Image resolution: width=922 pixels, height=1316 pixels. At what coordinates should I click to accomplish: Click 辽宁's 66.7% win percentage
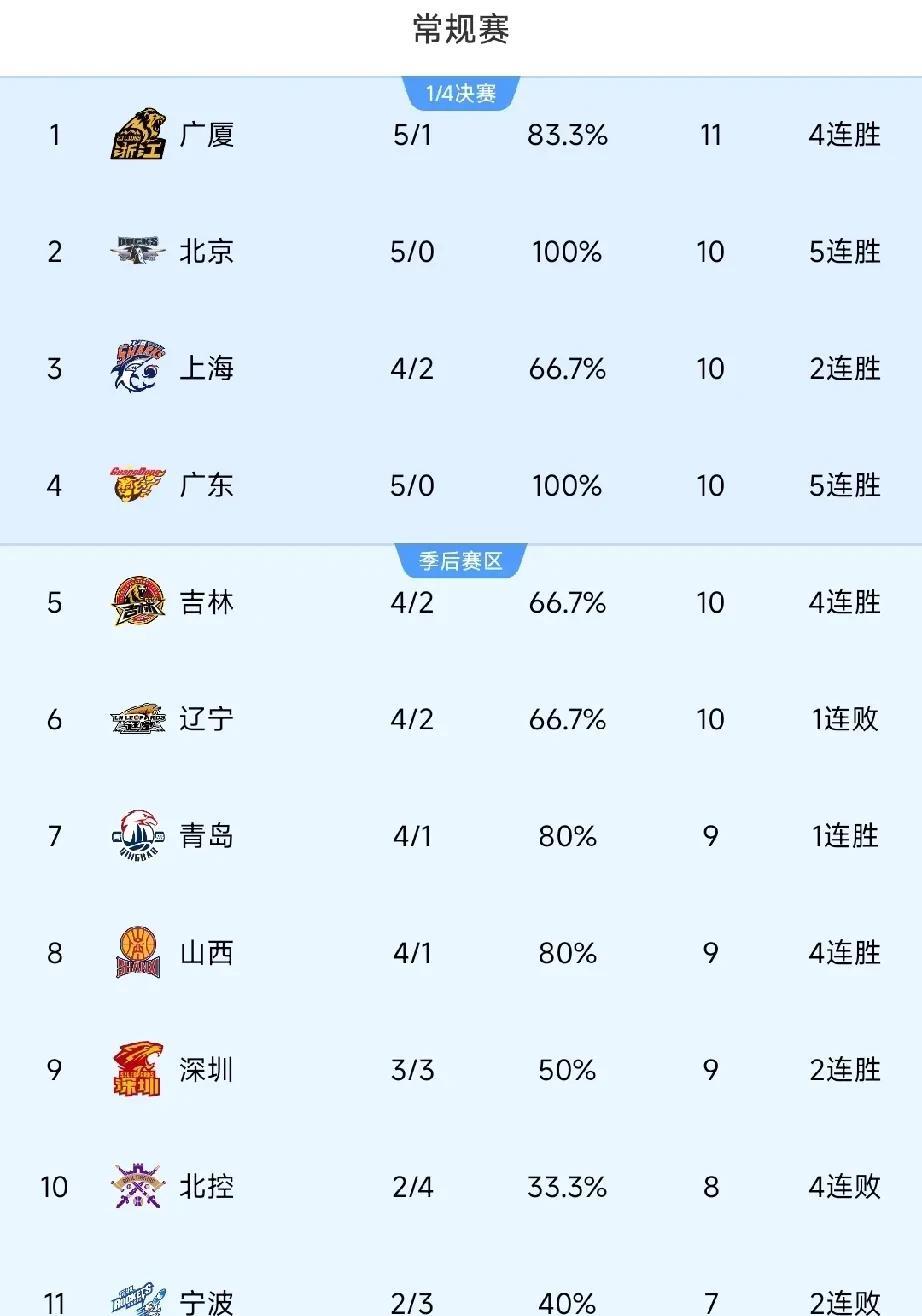coord(566,720)
